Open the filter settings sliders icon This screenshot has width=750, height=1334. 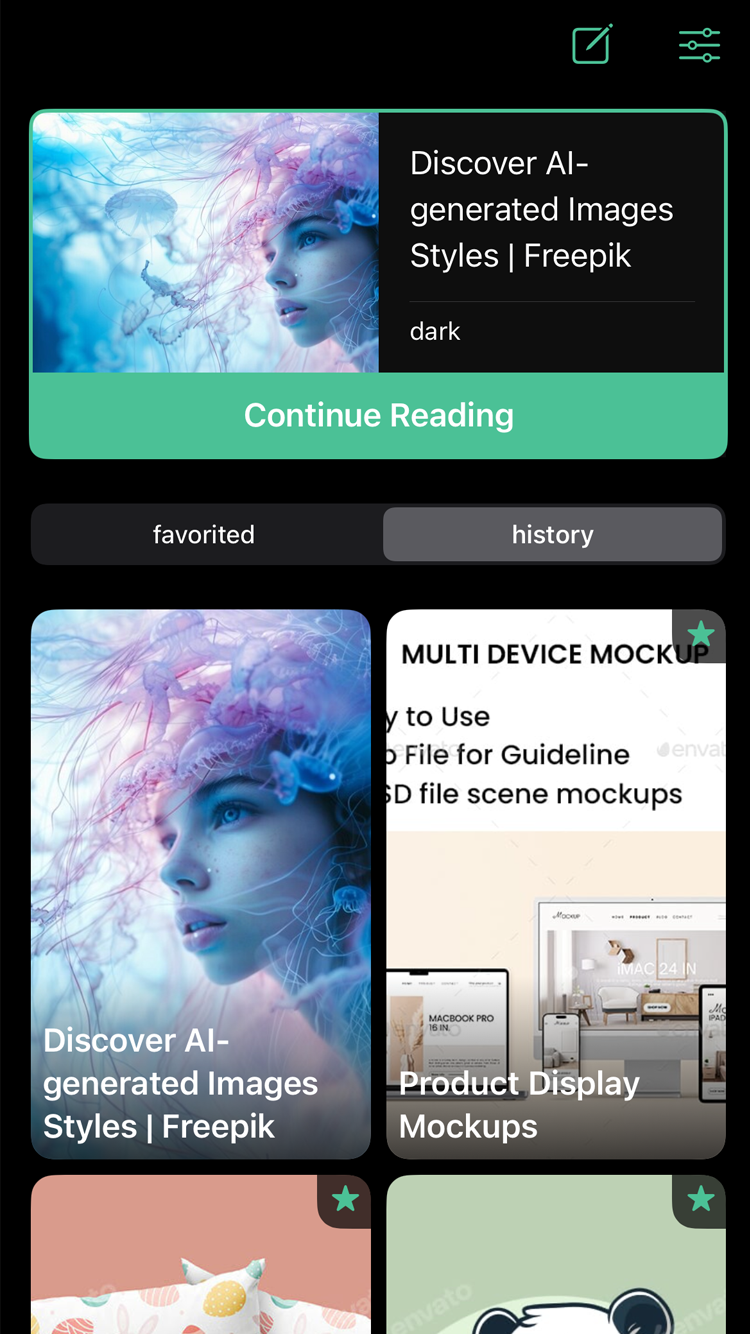point(699,45)
